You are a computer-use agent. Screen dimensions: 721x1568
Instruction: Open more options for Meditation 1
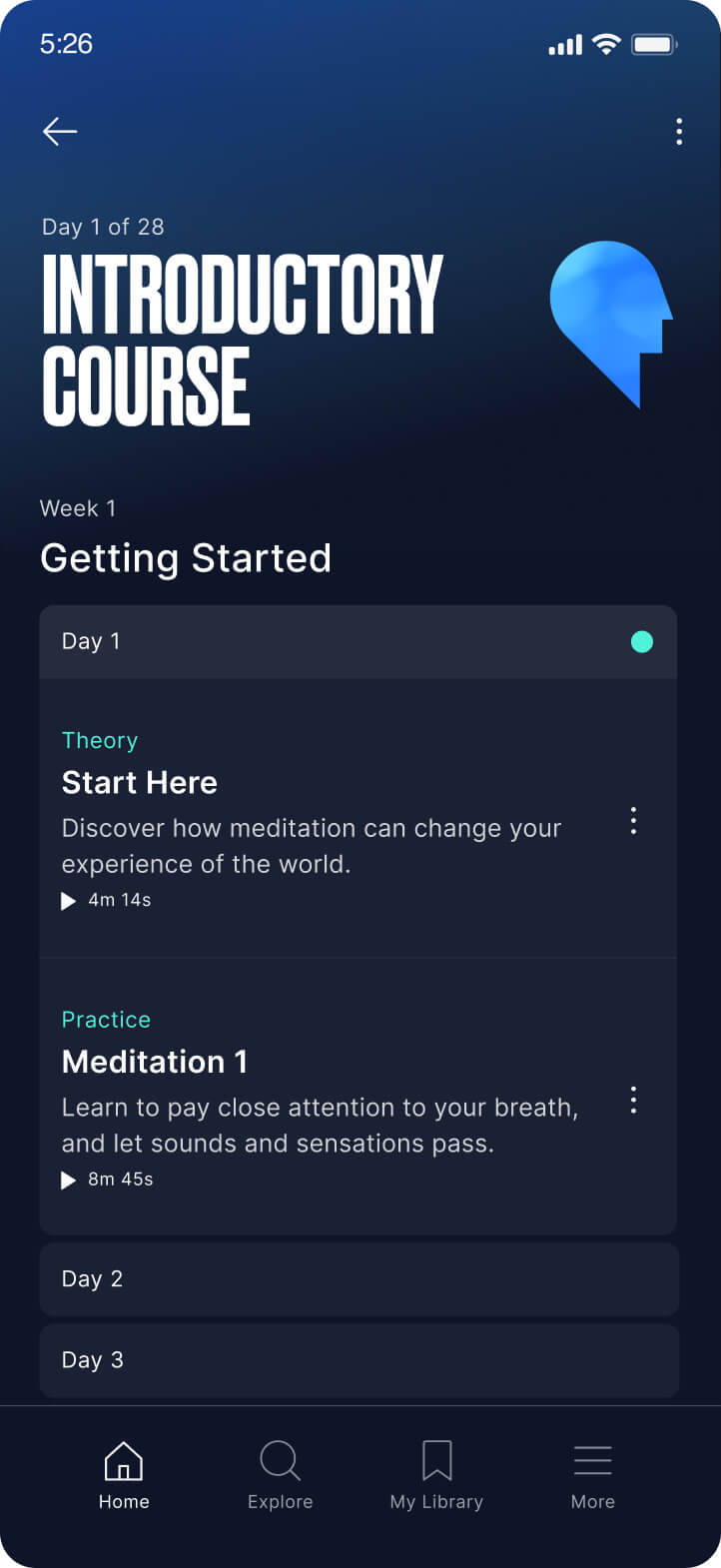(633, 1101)
